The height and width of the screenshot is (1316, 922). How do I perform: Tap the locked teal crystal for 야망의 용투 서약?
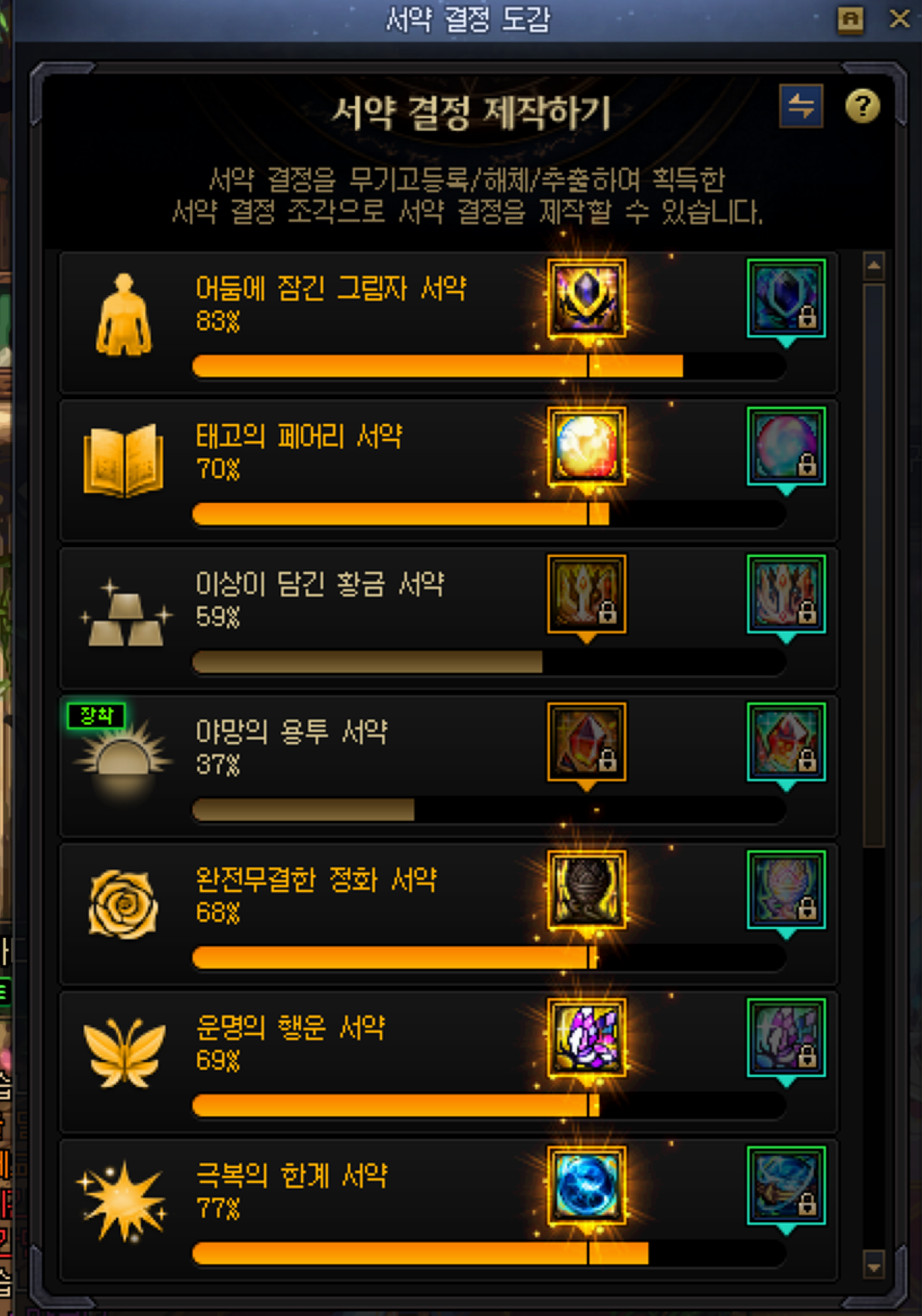point(786,742)
